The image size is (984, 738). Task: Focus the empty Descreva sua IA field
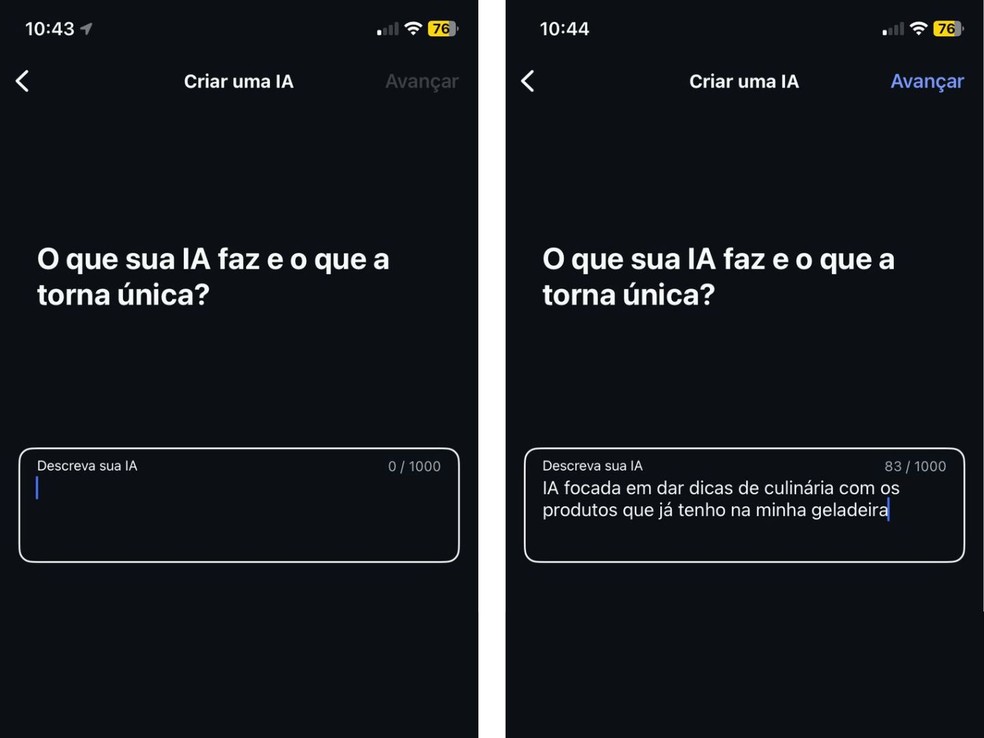point(238,506)
